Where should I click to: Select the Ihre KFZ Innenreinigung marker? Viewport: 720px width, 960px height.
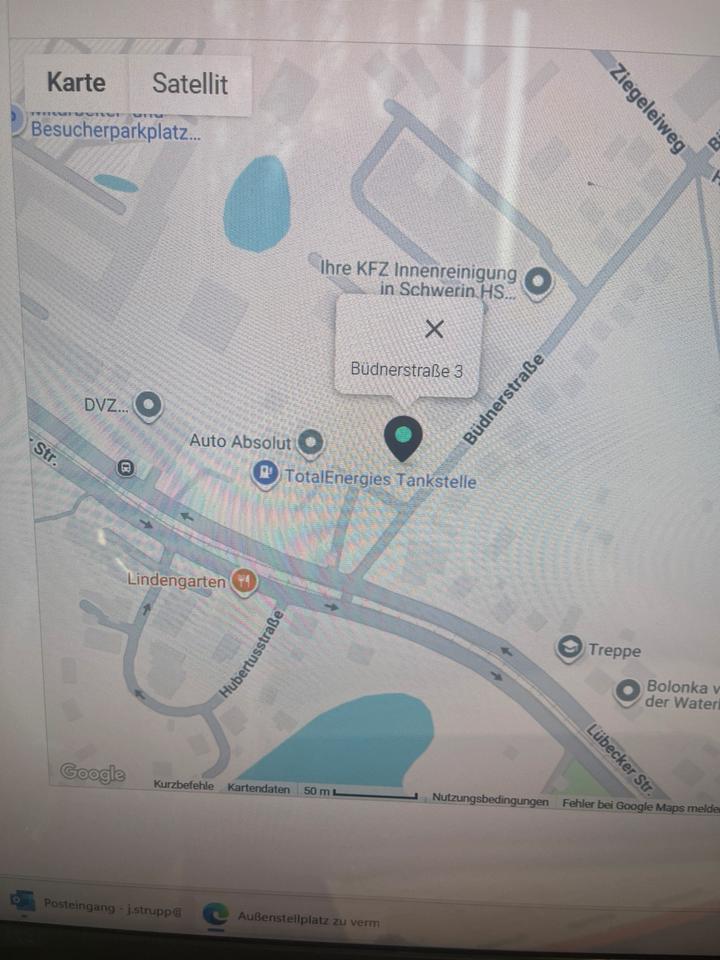538,282
